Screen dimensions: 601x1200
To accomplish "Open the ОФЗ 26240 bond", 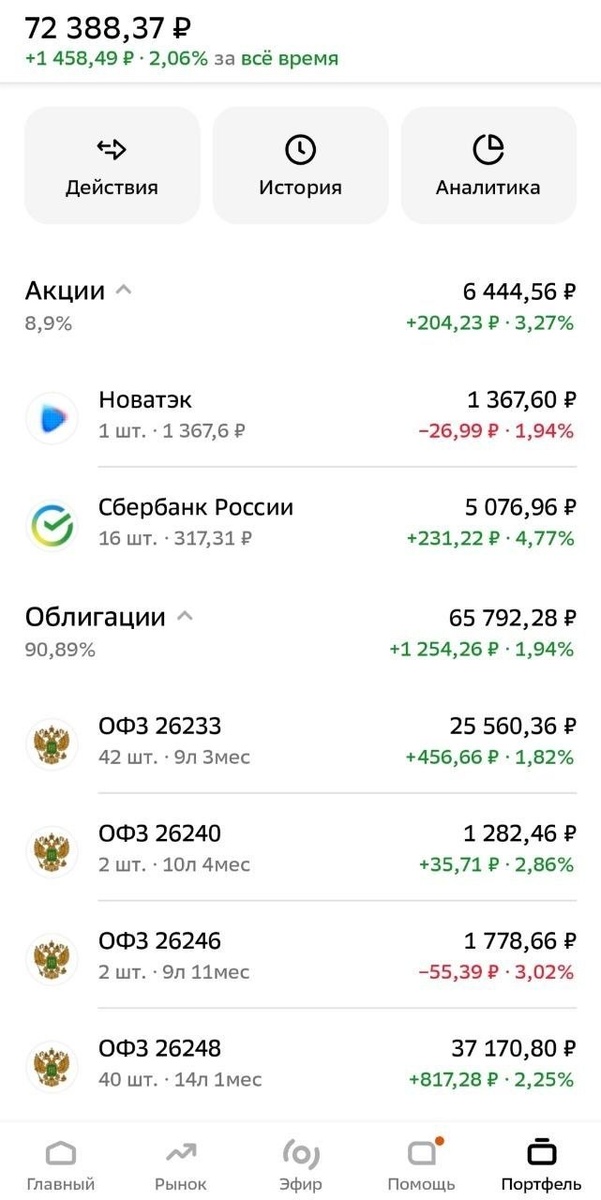I will [x=300, y=848].
